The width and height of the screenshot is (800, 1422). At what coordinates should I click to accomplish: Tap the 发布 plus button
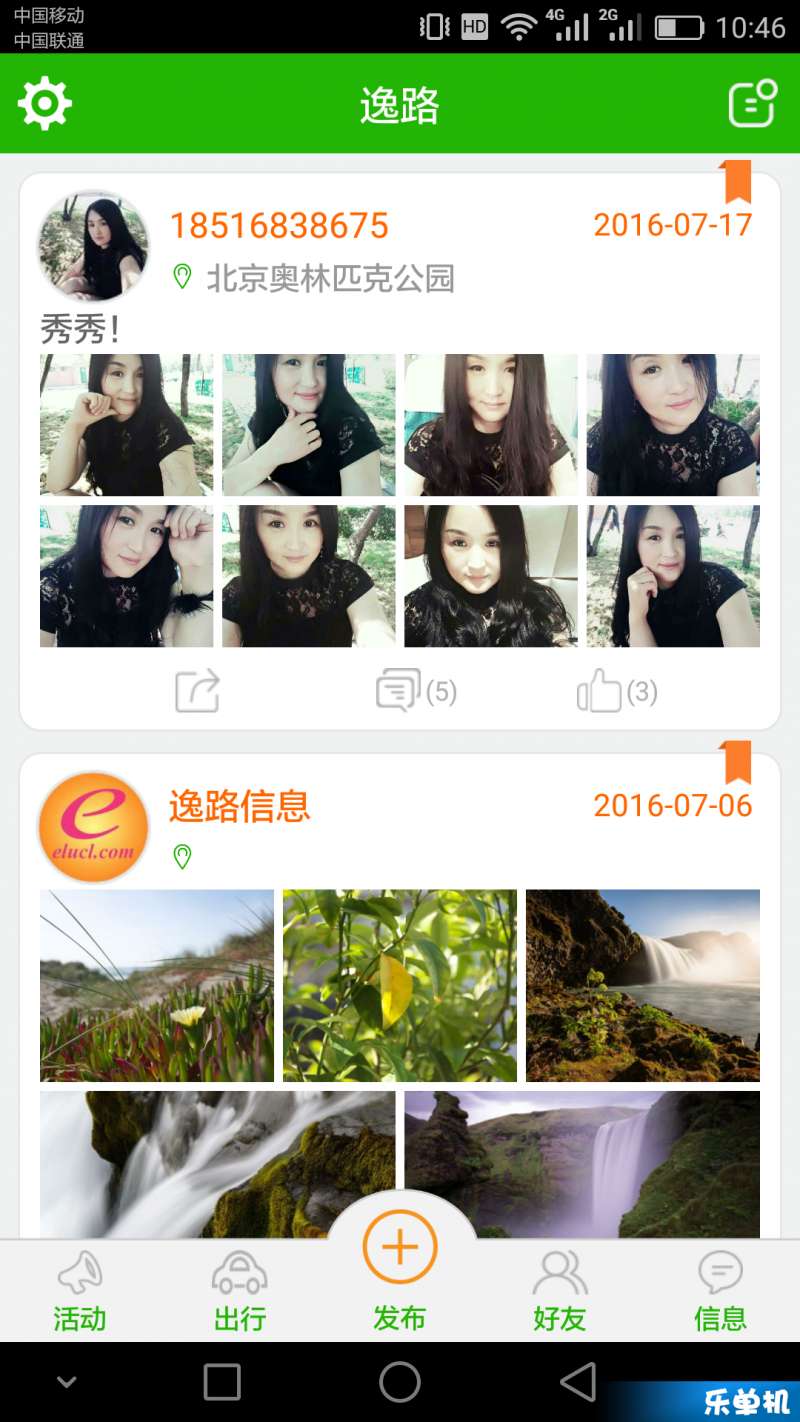point(400,1247)
